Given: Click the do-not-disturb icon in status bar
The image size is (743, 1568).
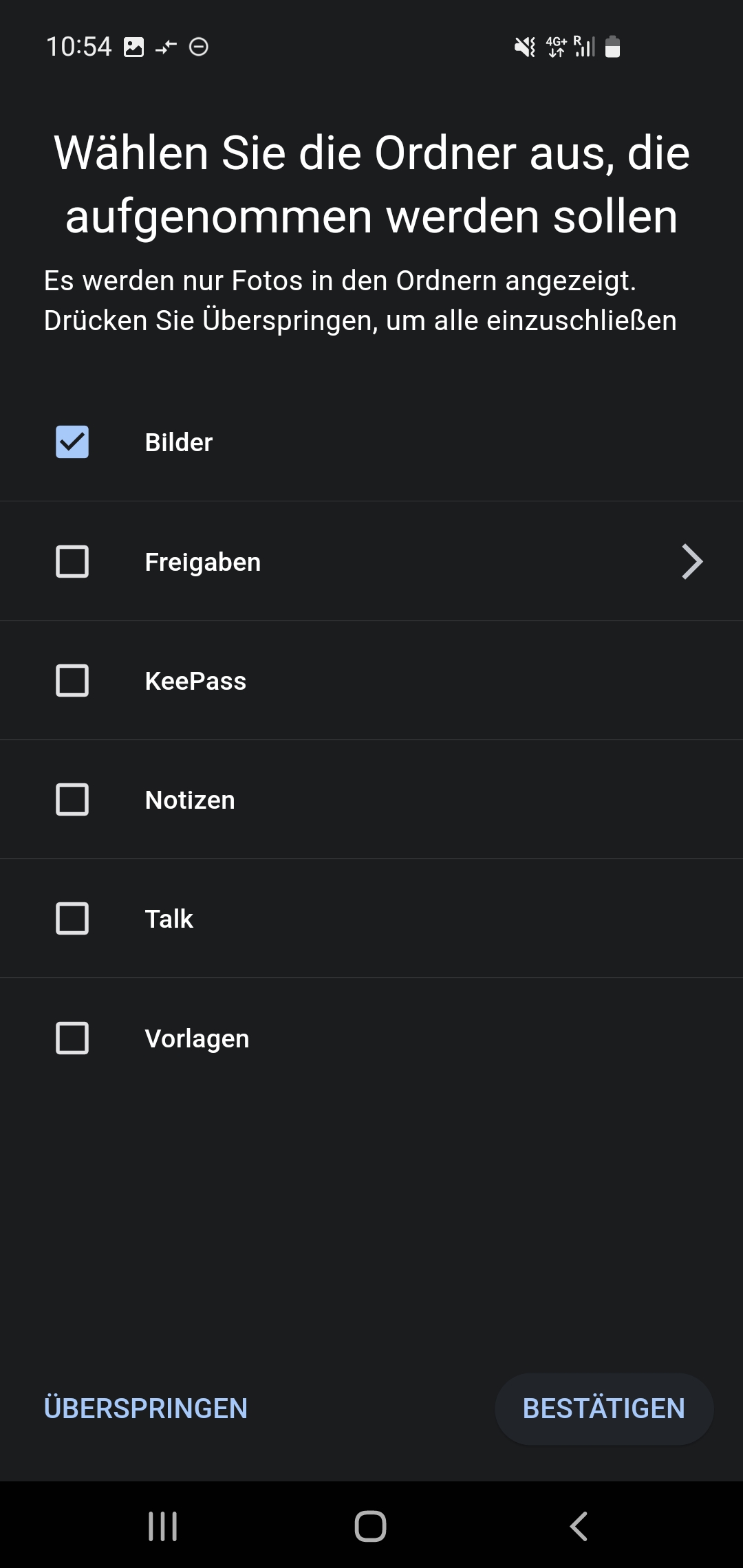Looking at the screenshot, I should (x=199, y=46).
